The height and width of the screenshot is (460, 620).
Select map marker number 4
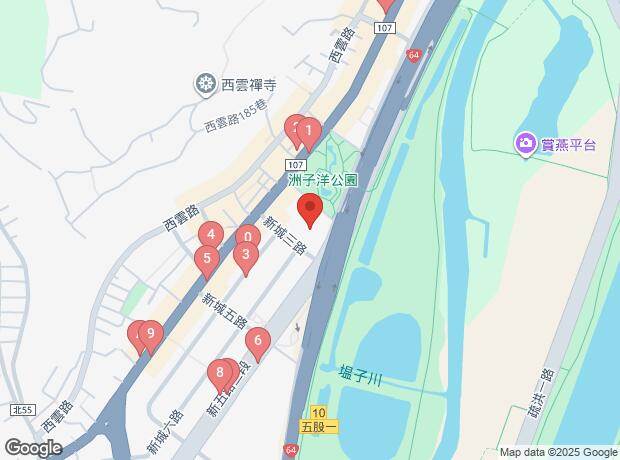click(209, 236)
